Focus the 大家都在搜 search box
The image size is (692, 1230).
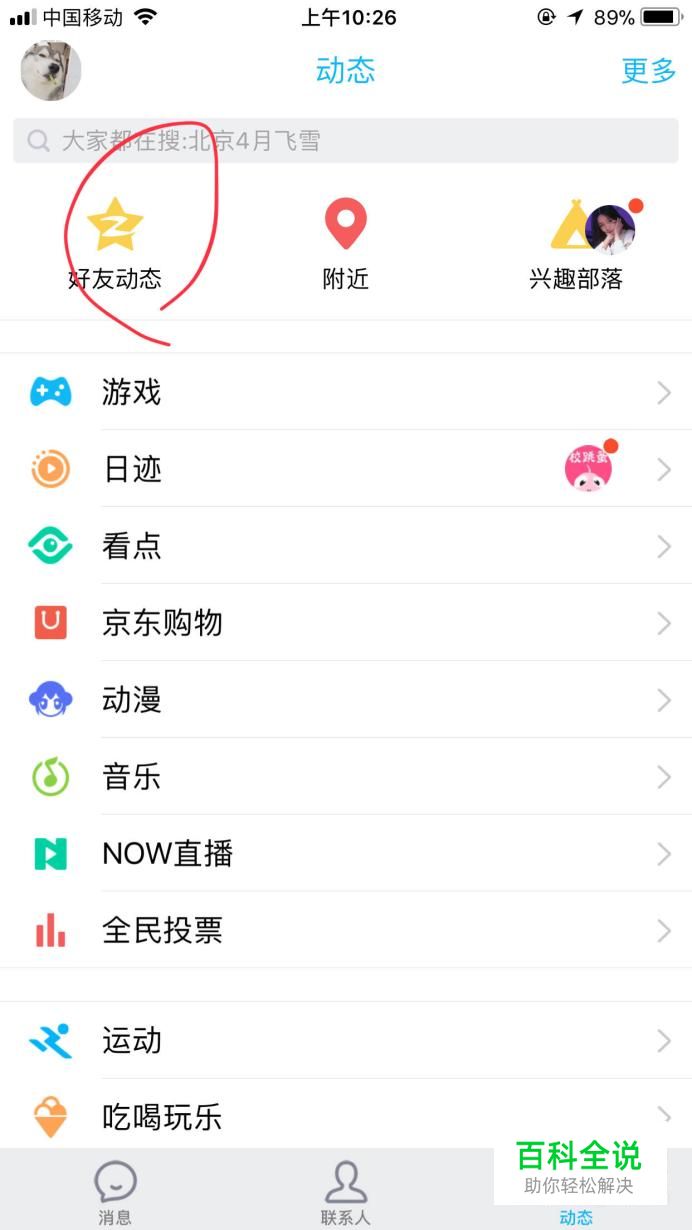coord(345,141)
